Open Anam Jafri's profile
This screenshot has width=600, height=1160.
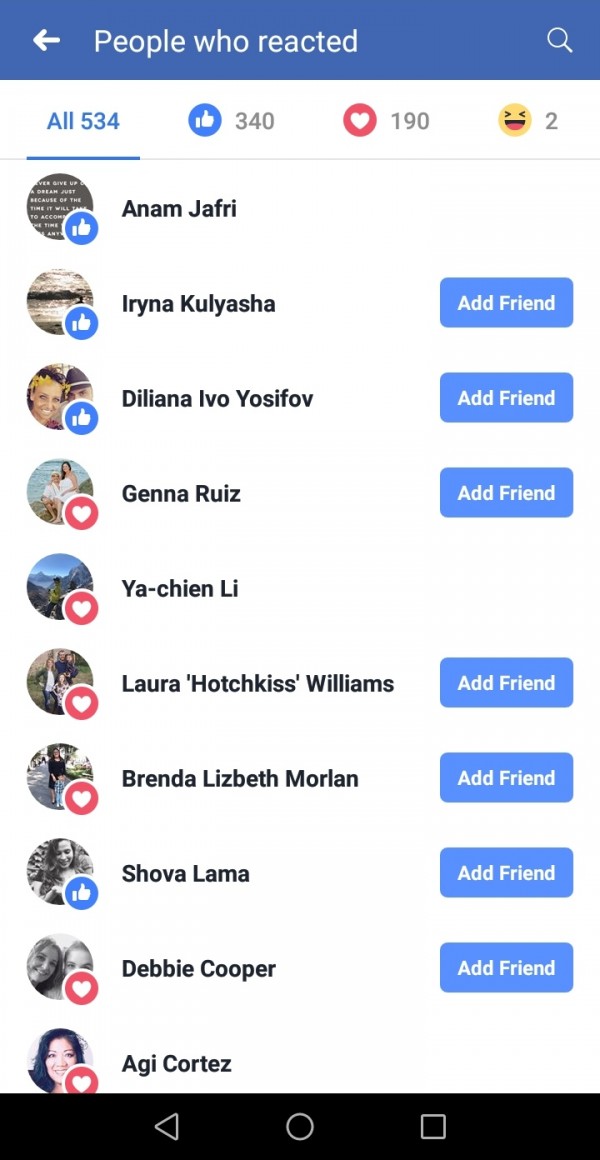click(x=179, y=209)
